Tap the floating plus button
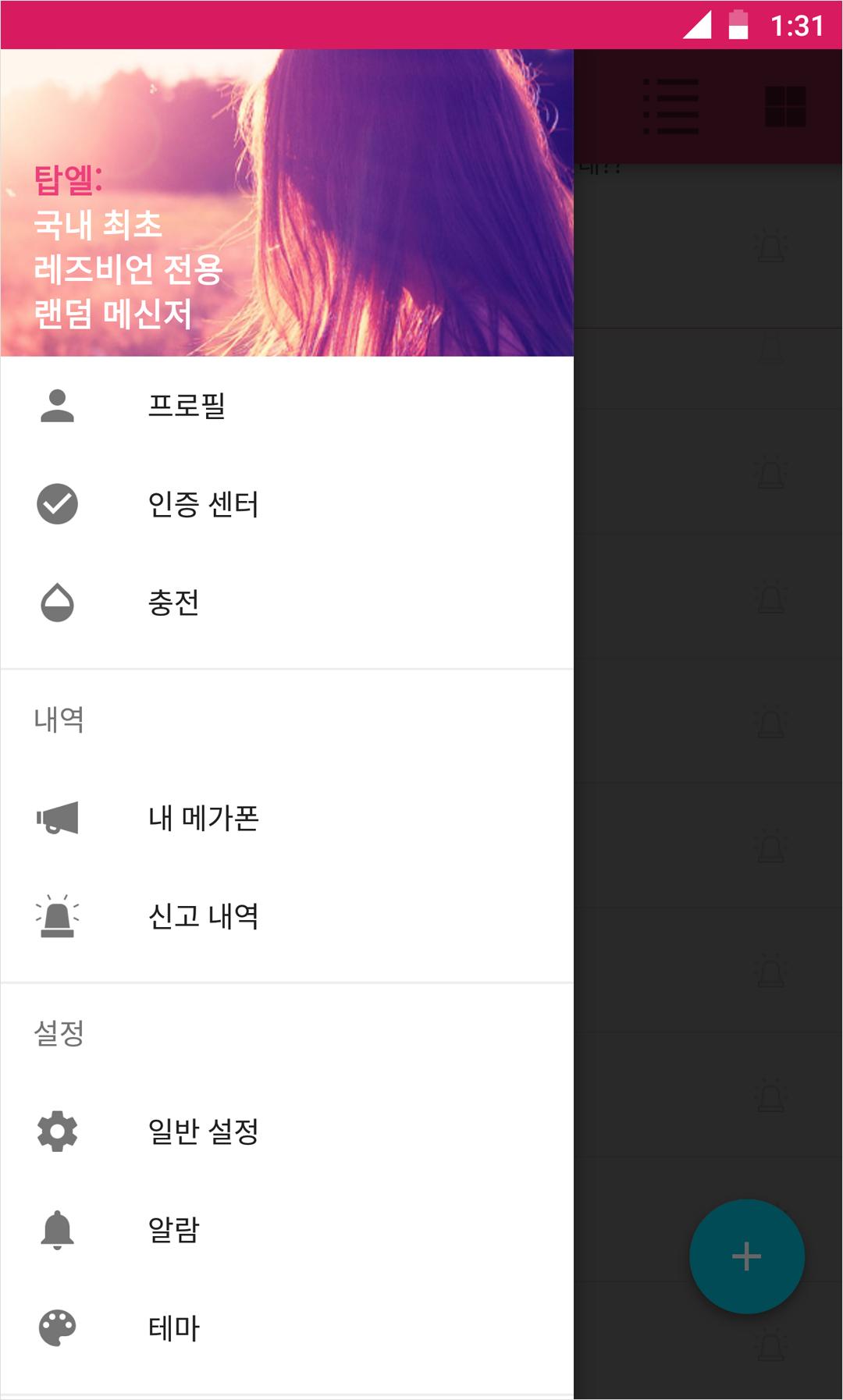This screenshot has width=843, height=1400. coord(747,1256)
